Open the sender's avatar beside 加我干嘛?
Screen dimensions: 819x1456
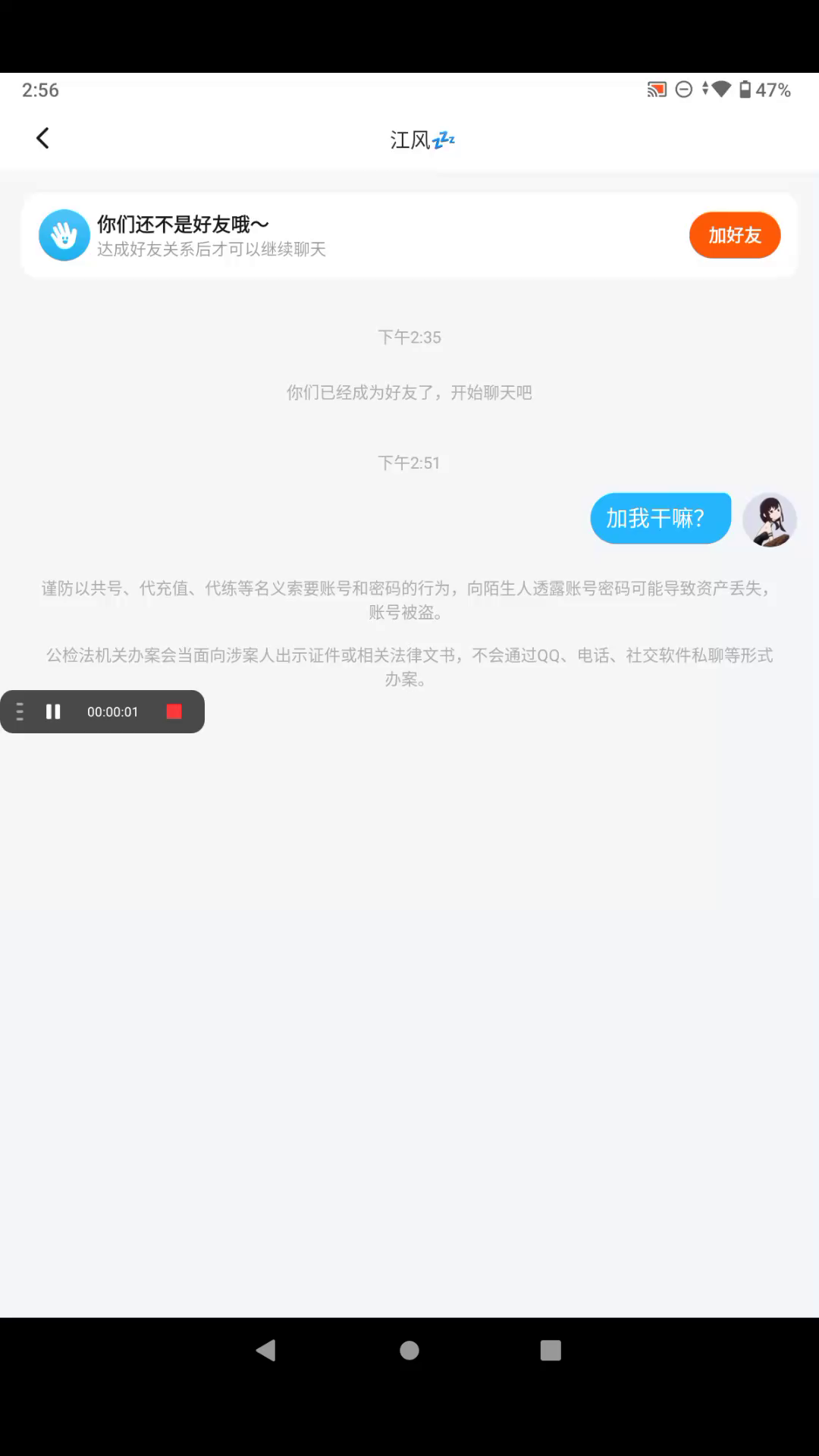click(x=769, y=519)
